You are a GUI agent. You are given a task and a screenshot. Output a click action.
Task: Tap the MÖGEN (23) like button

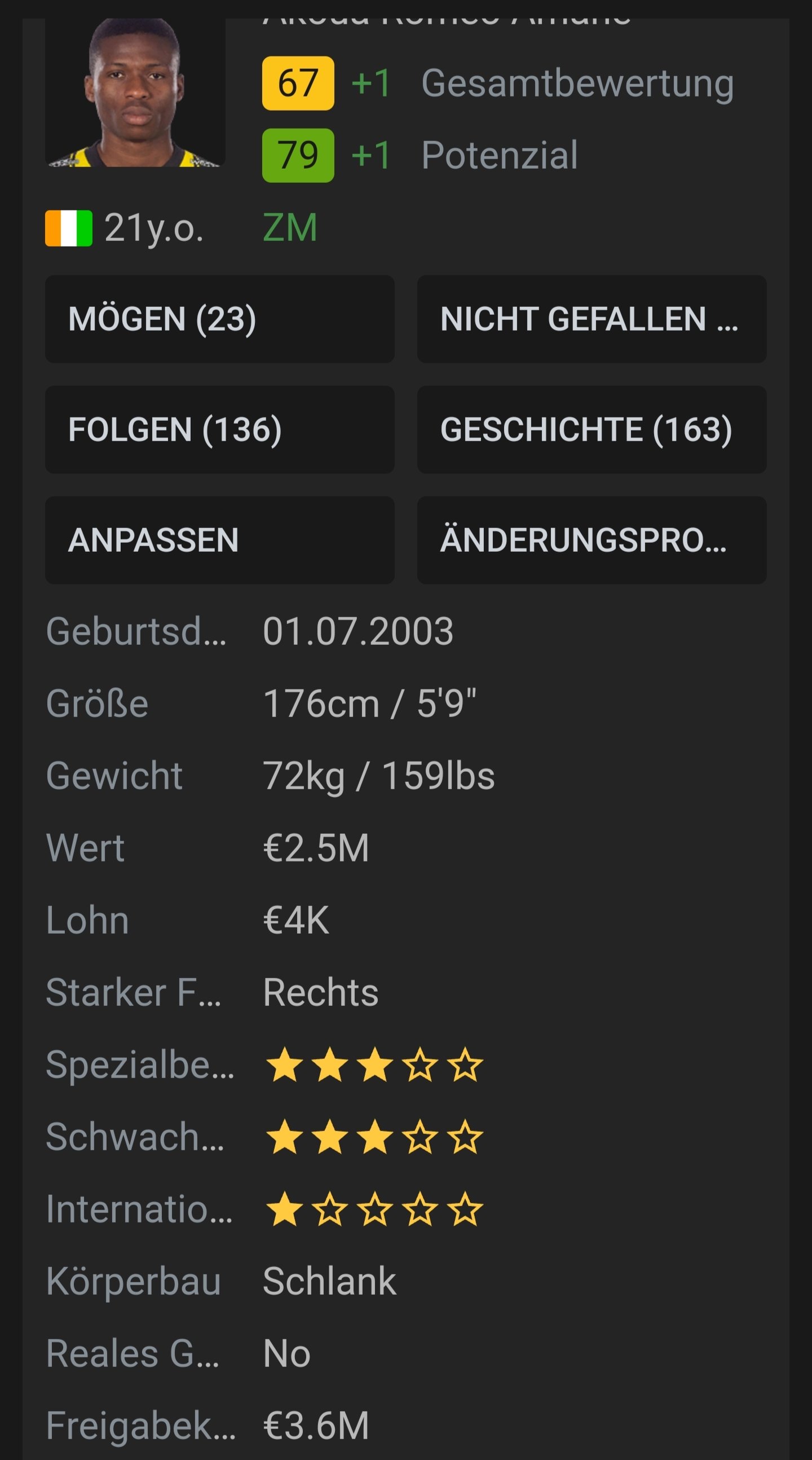[220, 319]
